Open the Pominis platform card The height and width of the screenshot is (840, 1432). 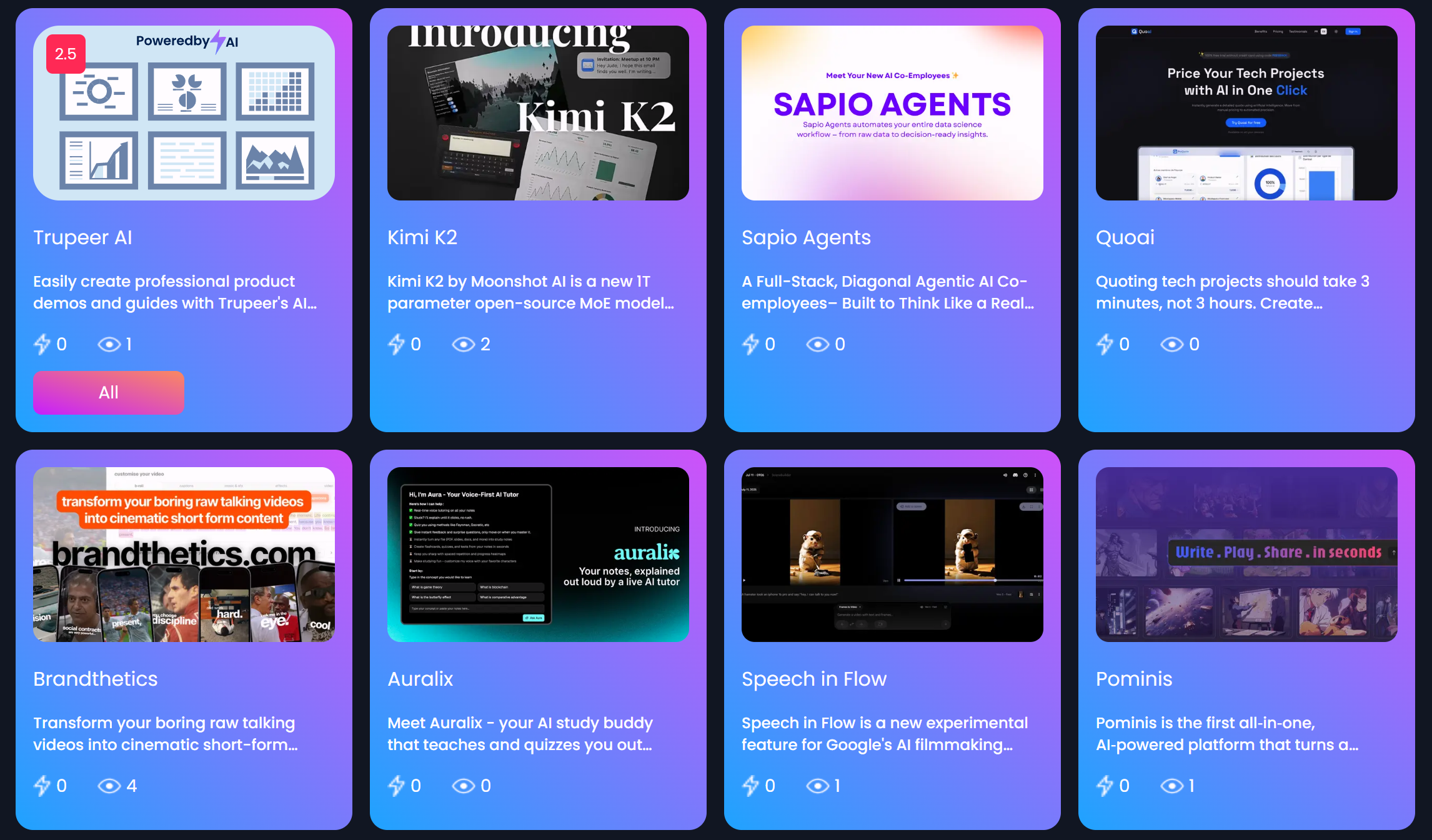1134,679
